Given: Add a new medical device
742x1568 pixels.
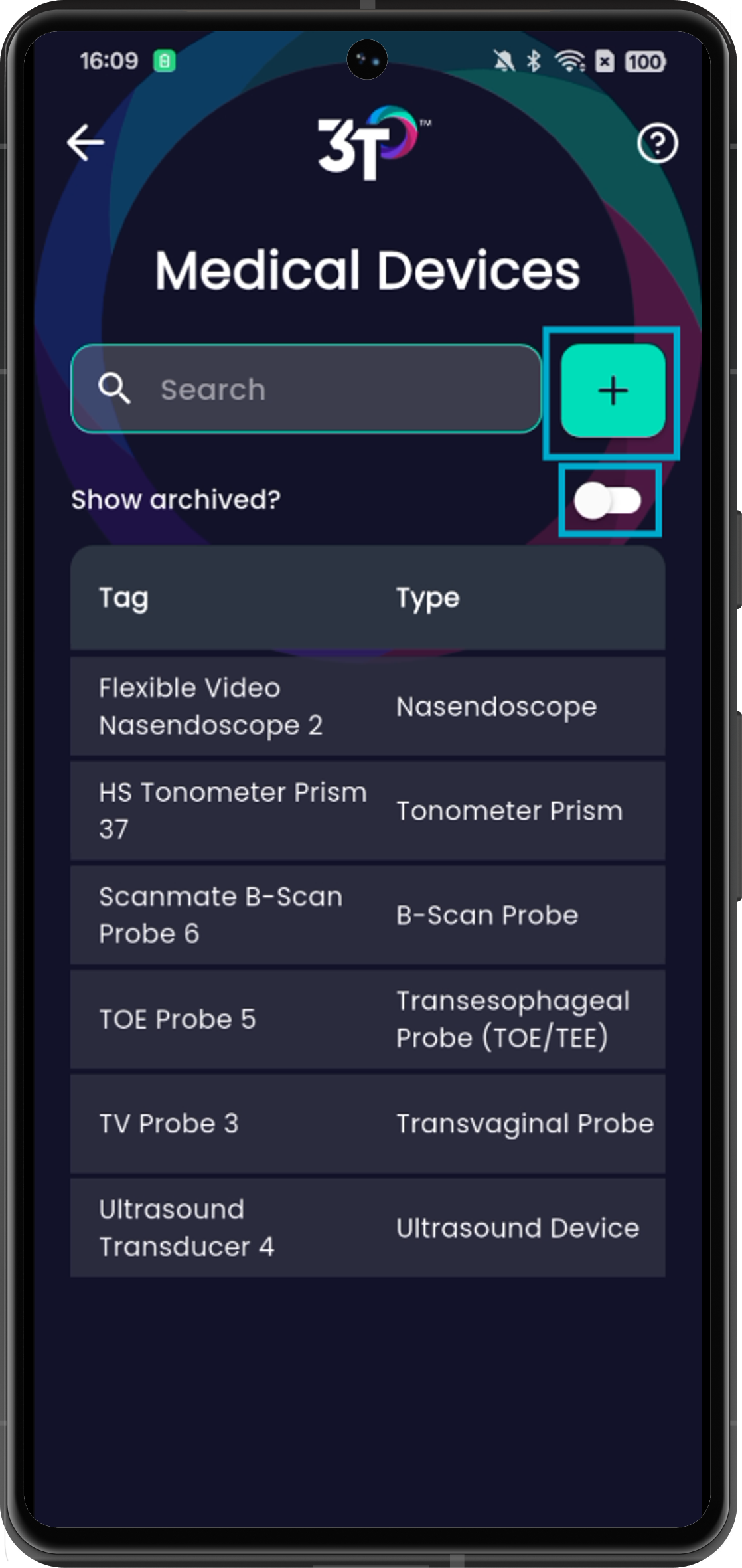Looking at the screenshot, I should tap(613, 391).
